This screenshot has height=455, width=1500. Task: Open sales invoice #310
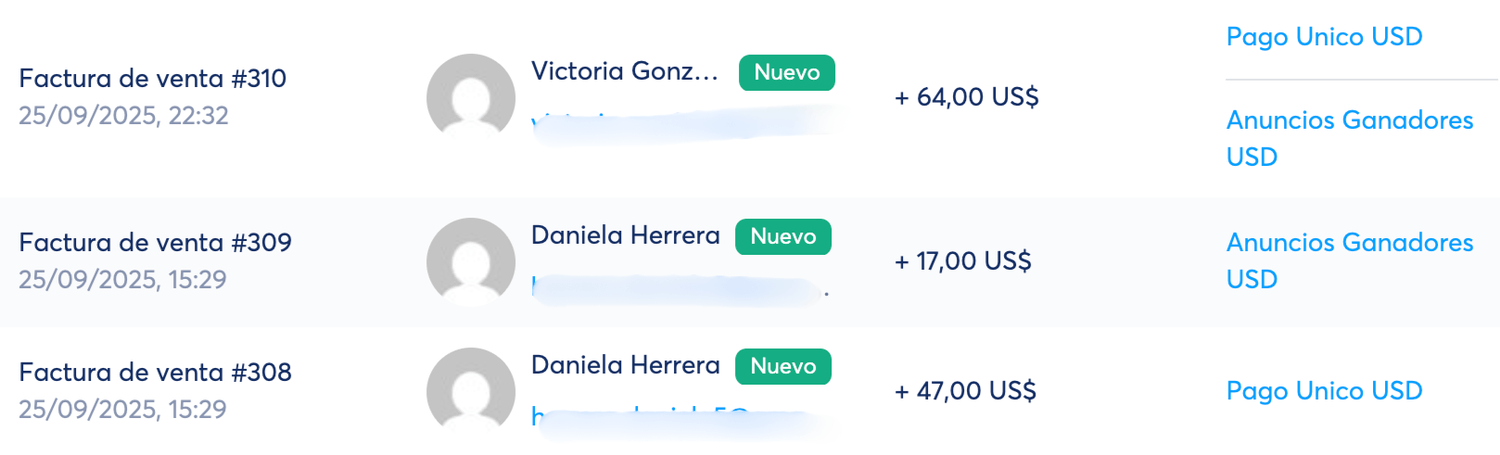152,79
